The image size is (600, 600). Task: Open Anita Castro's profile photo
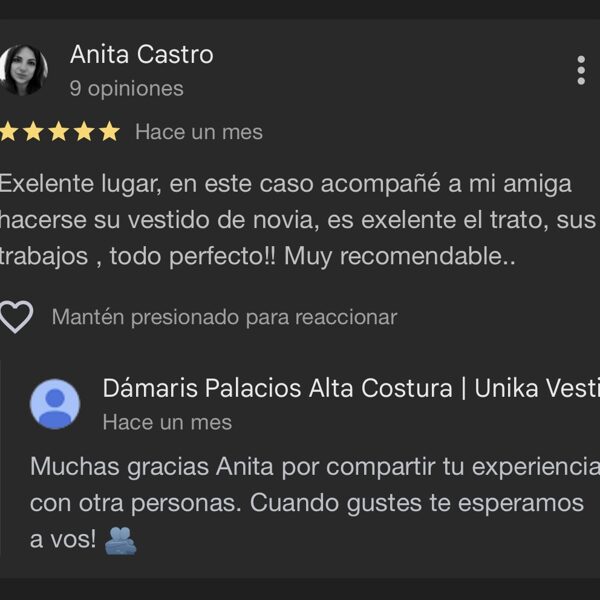tap(23, 70)
